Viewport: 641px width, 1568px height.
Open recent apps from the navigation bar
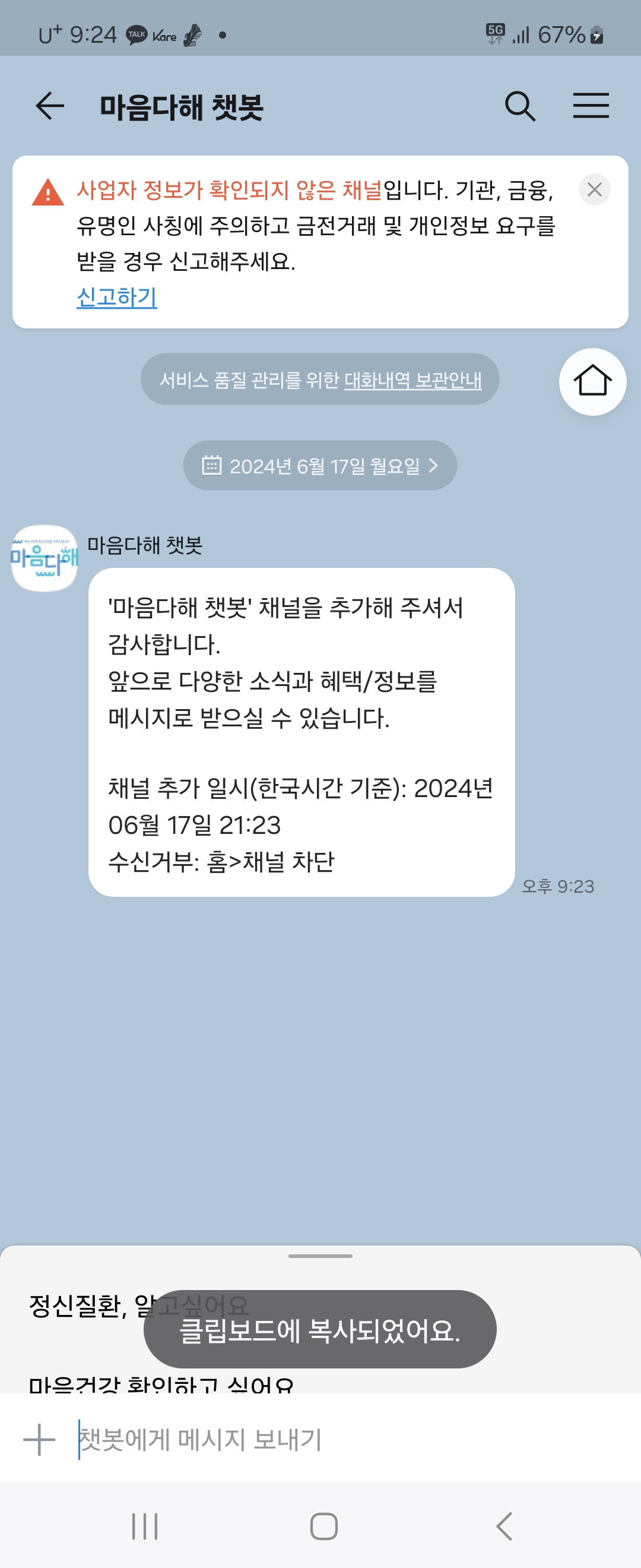pyautogui.click(x=145, y=1526)
